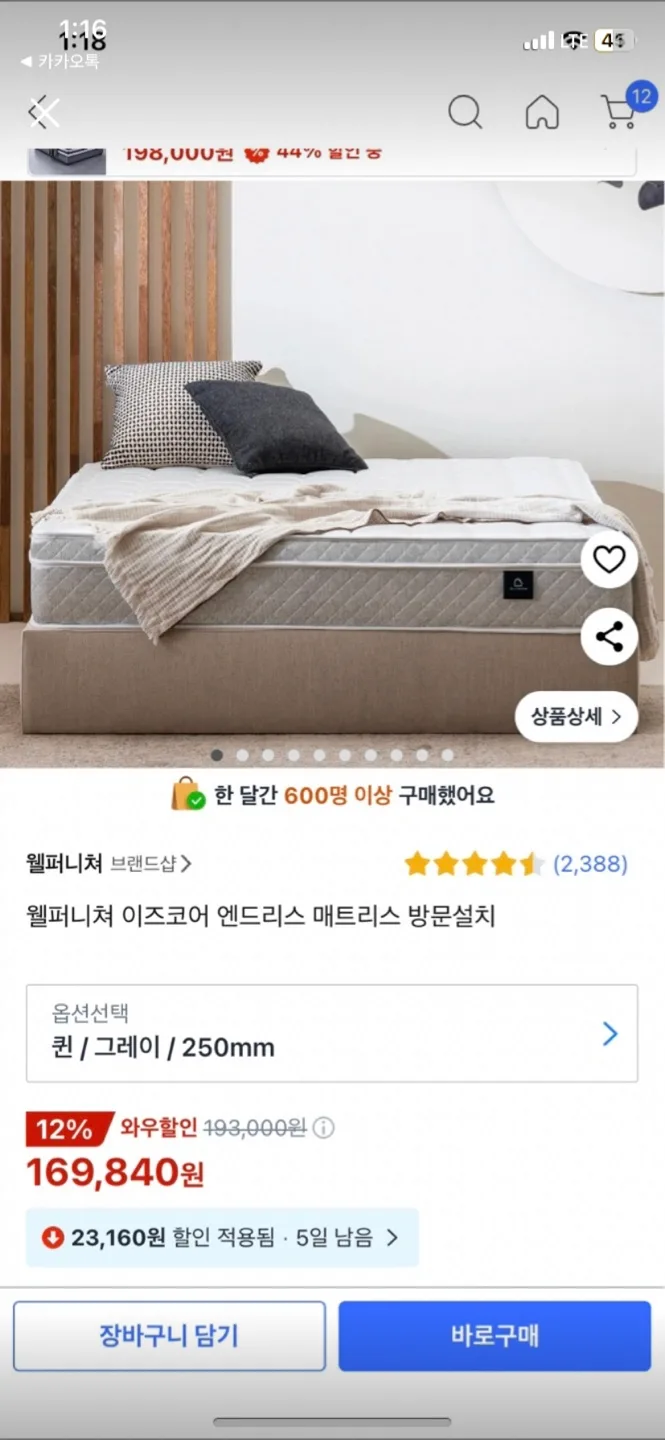Screen dimensions: 665x1440
Task: Visit the 웰퍼니쳐 브랜드샵 link
Action: tap(109, 863)
